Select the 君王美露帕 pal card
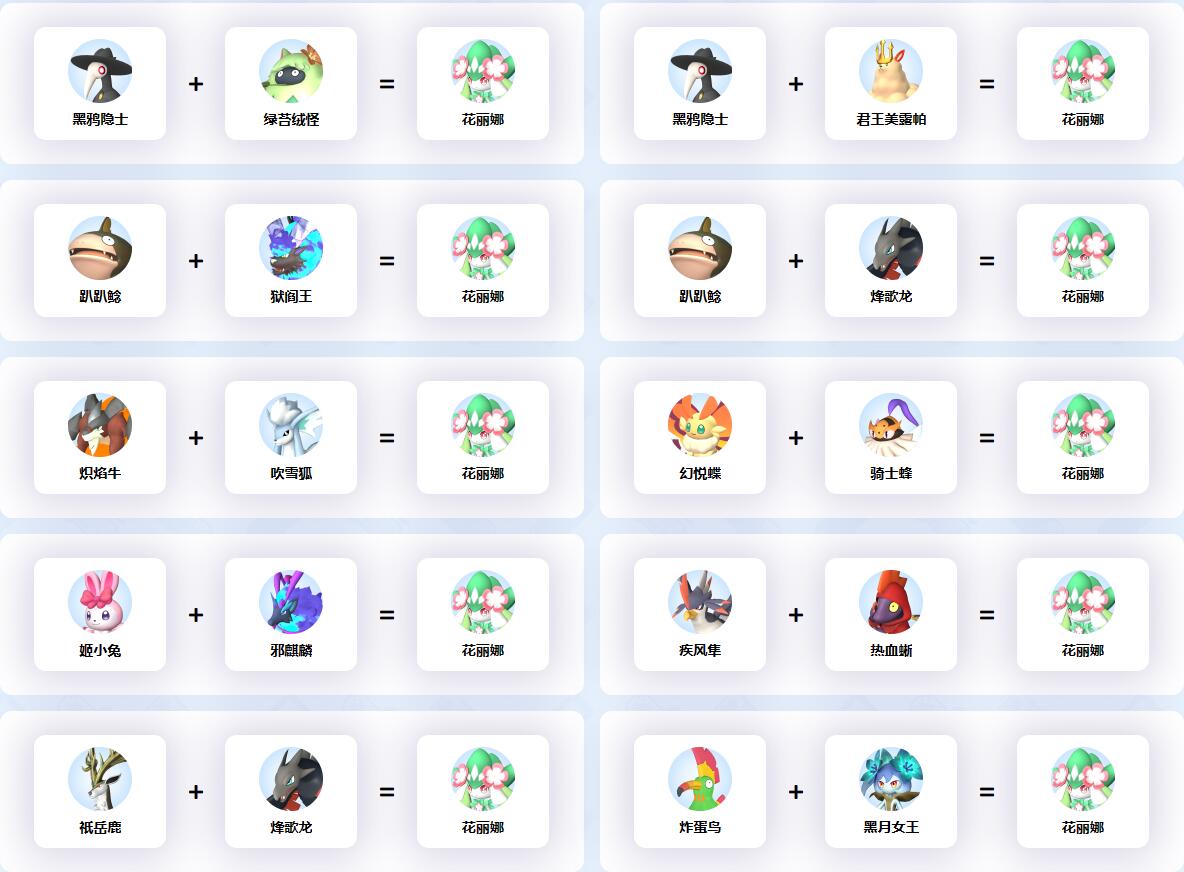The height and width of the screenshot is (872, 1184). 891,84
